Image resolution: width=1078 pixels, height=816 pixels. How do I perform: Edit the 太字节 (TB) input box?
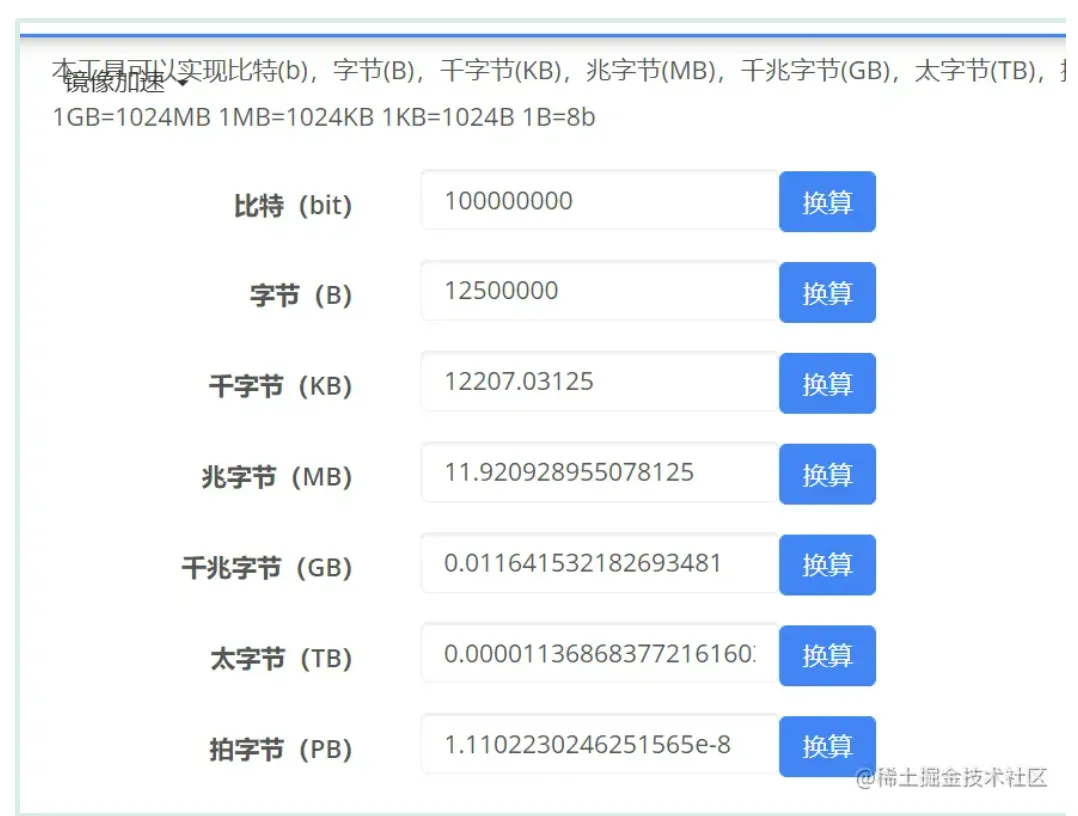click(x=599, y=654)
